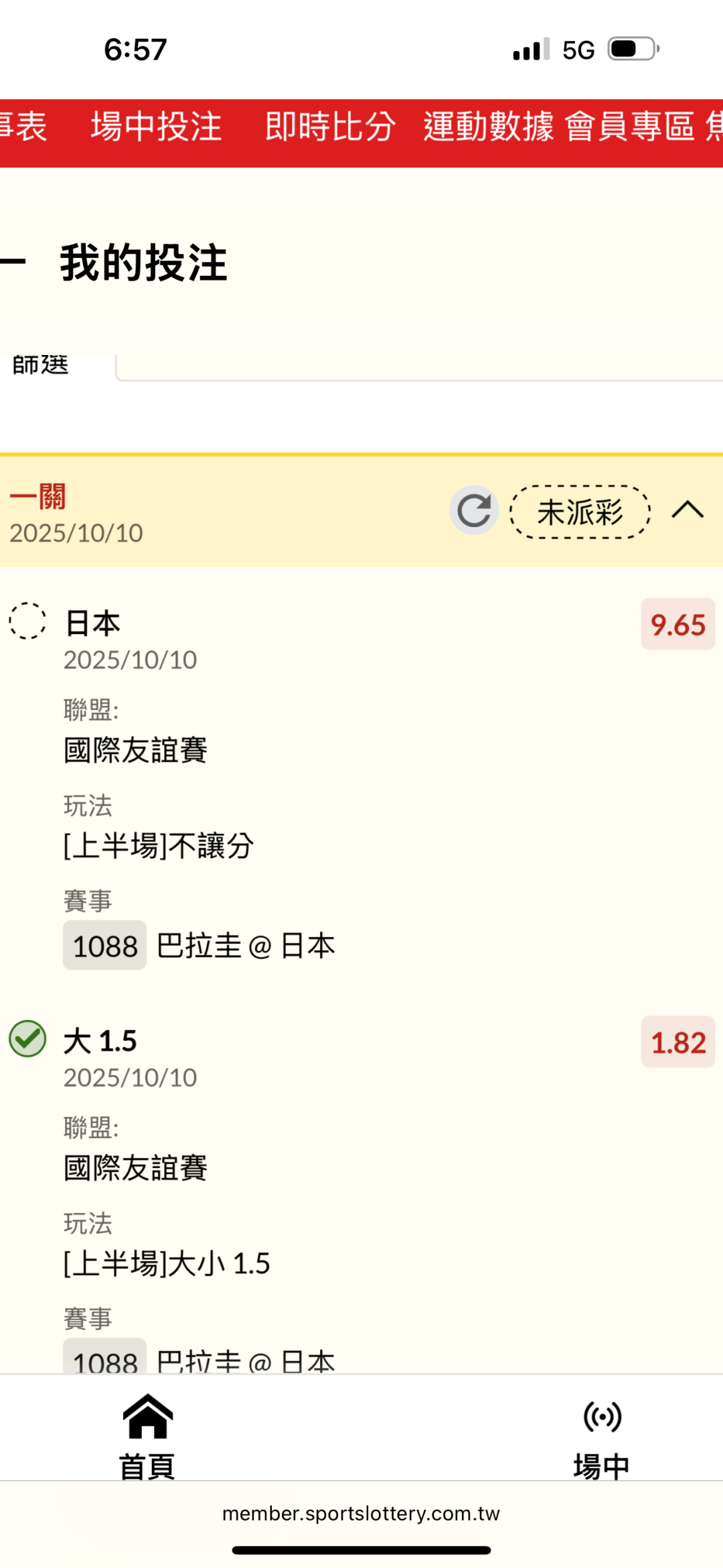723x1568 pixels.
Task: Switch to 即時比分 in the top menu
Action: pos(330,127)
